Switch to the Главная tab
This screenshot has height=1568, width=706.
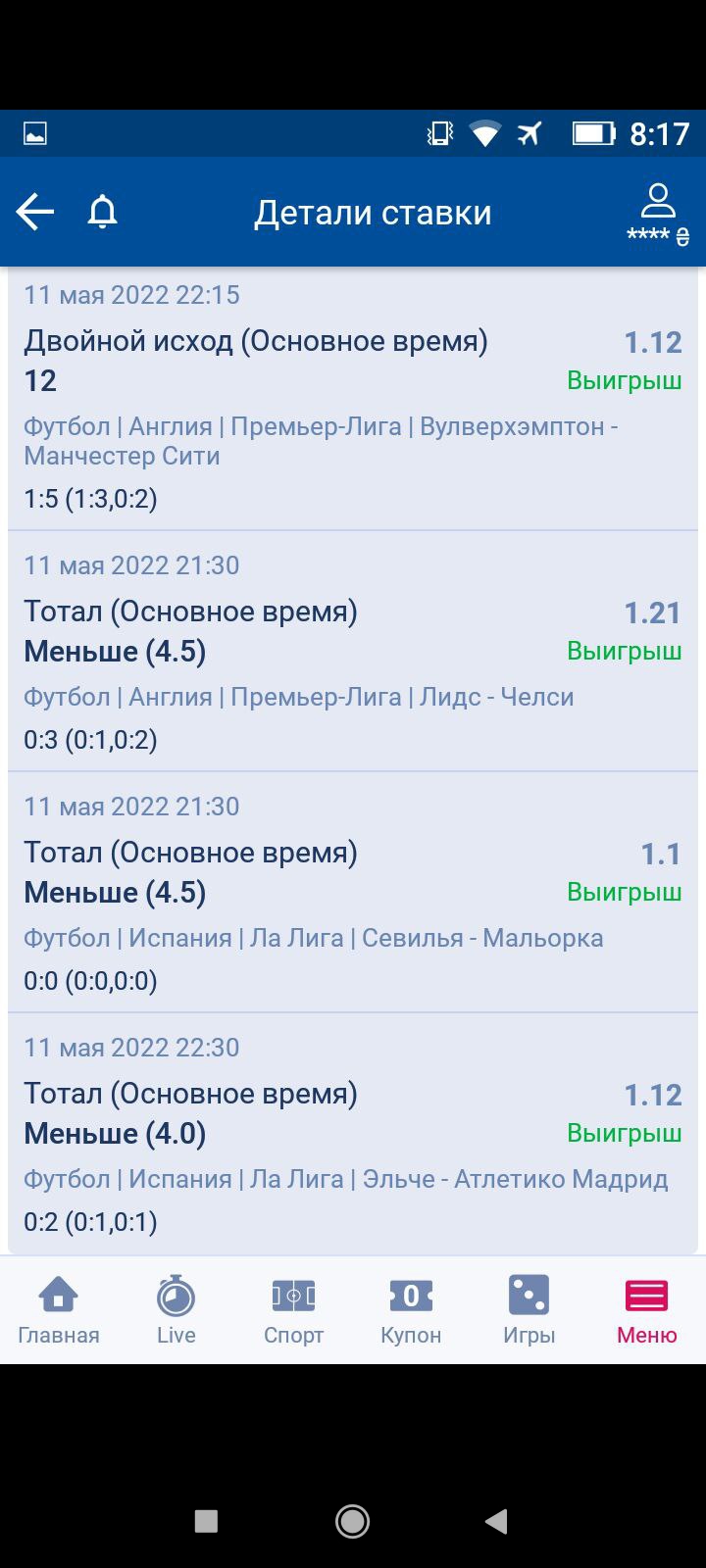coord(59,1309)
